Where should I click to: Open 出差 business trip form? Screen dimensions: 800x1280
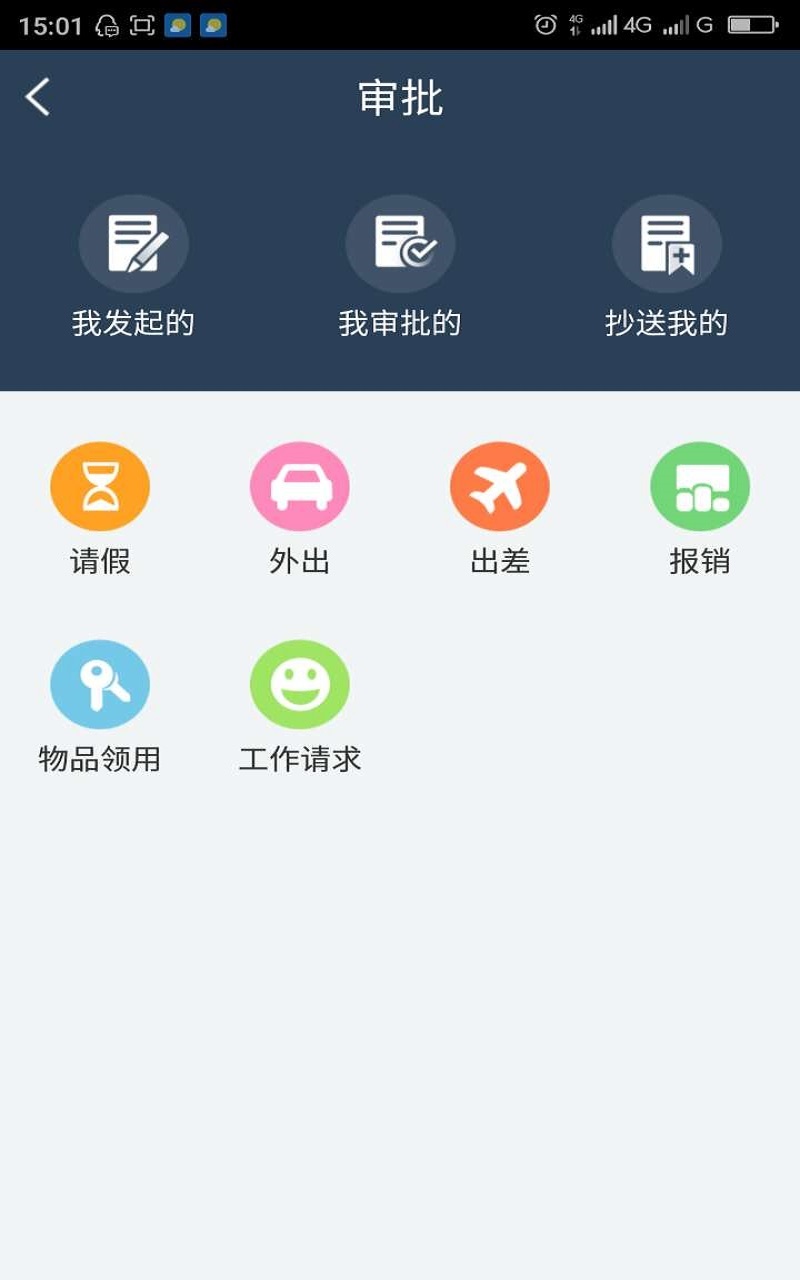(x=500, y=486)
